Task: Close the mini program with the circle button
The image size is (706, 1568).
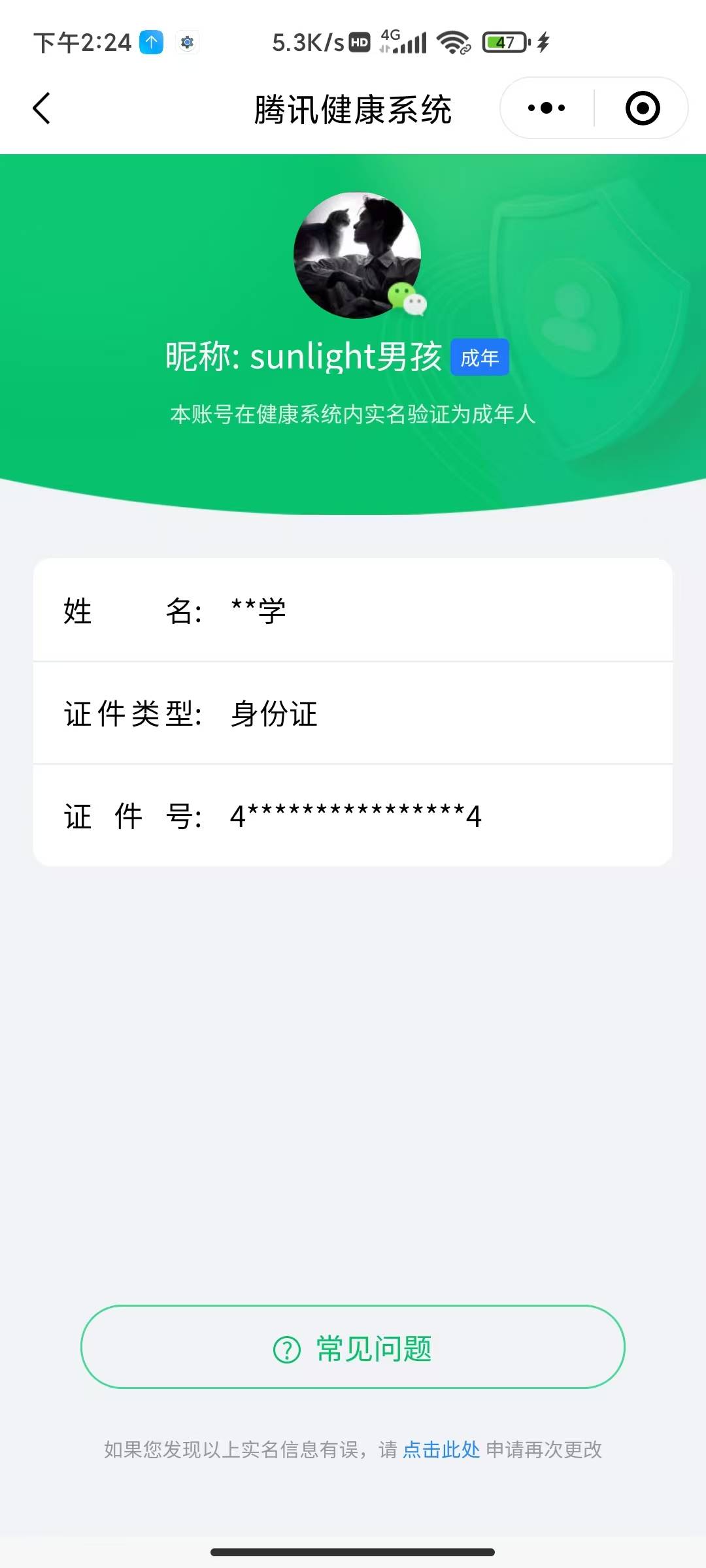Action: click(x=642, y=108)
